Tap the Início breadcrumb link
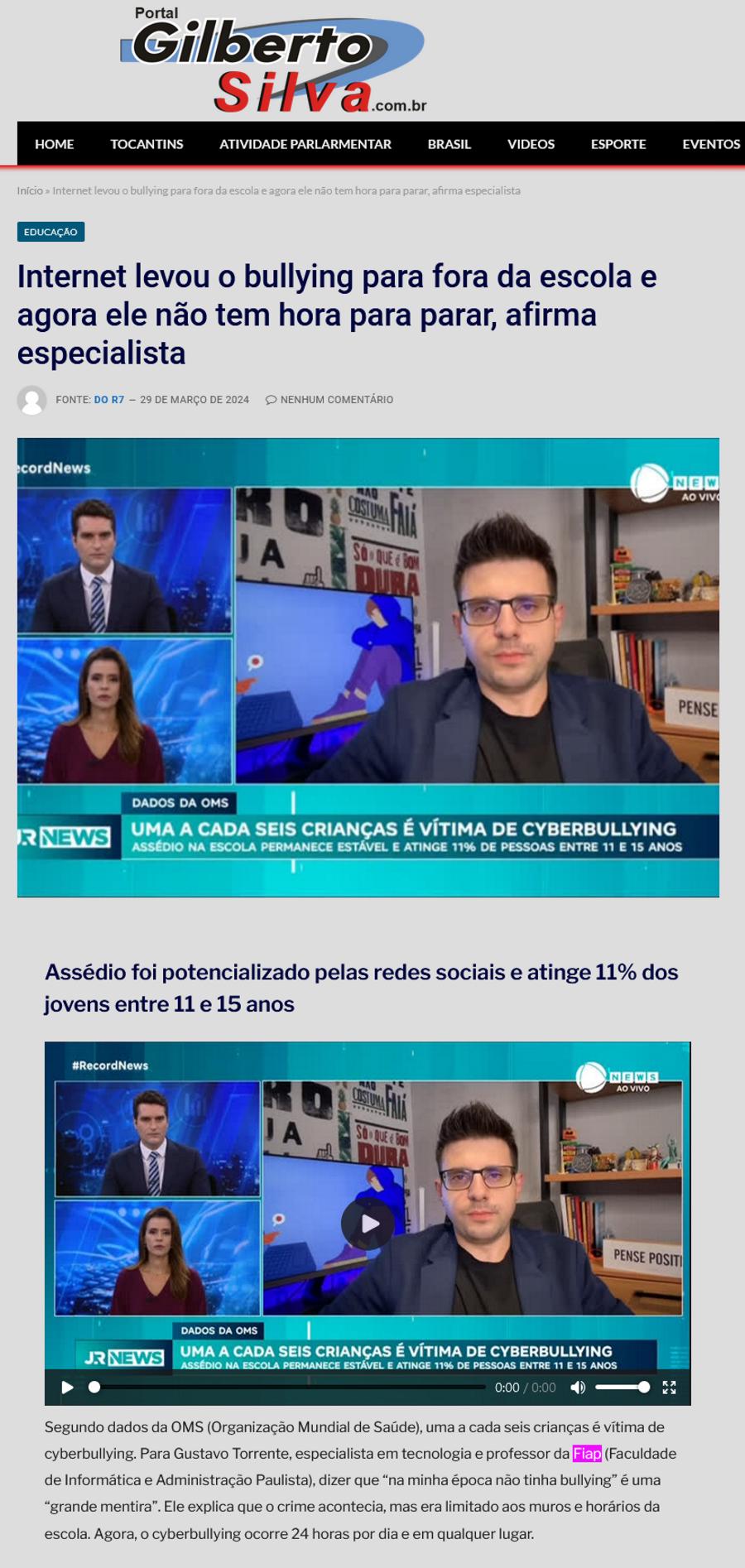The height and width of the screenshot is (1568, 745). 30,190
